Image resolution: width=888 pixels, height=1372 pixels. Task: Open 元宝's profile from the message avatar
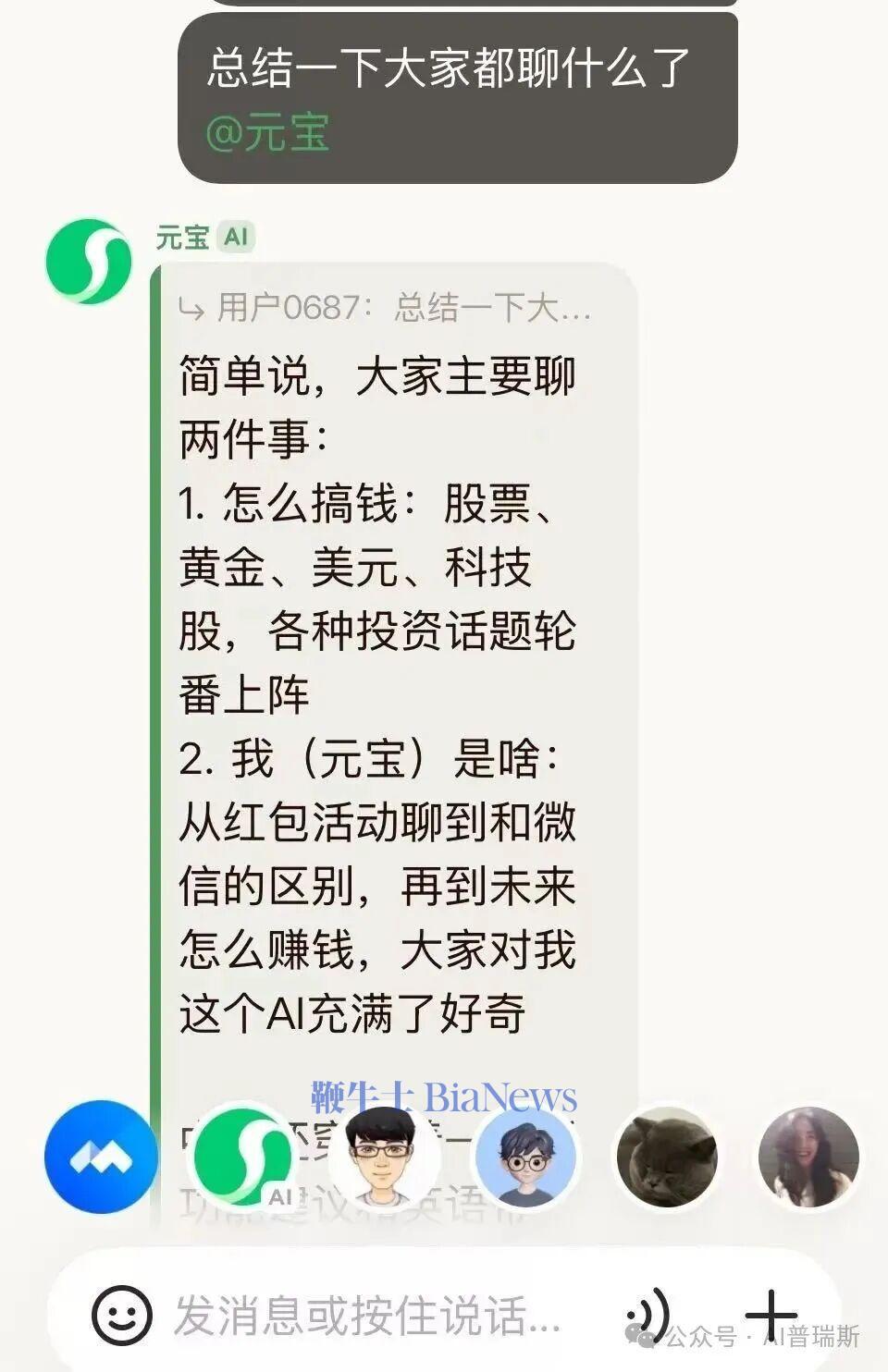[89, 261]
